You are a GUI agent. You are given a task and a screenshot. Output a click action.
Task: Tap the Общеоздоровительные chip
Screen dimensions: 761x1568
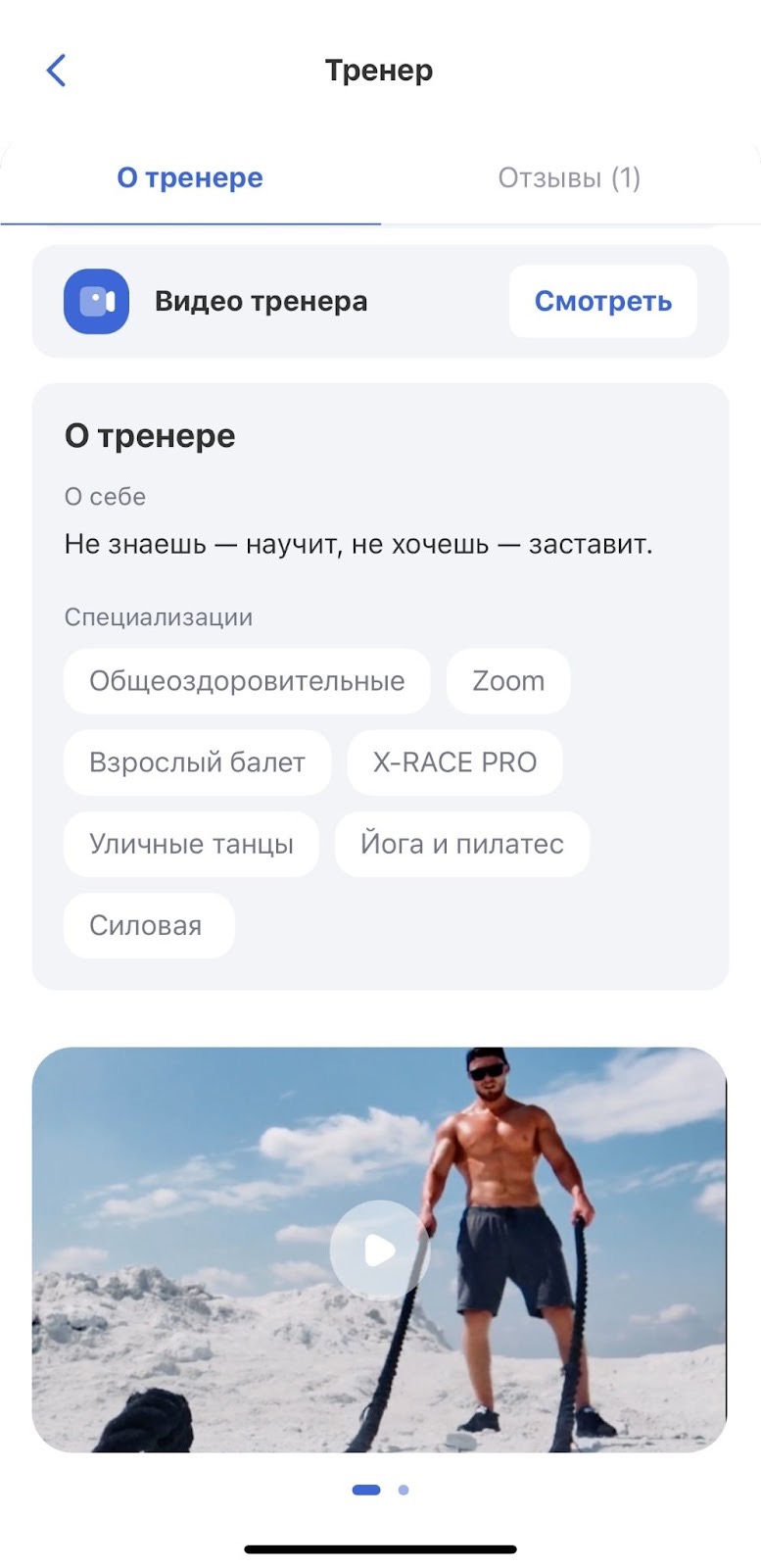click(247, 681)
